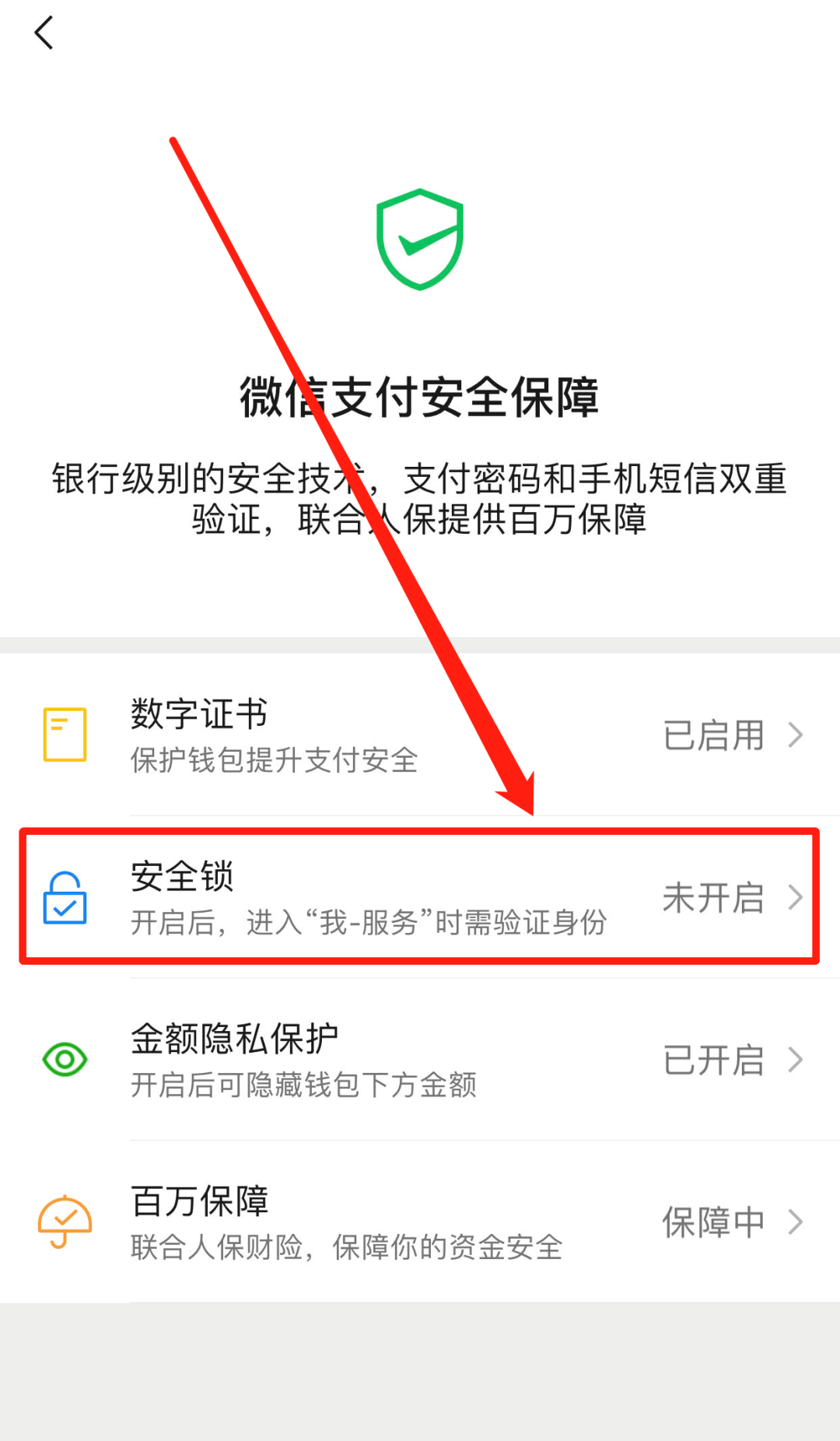Click the 已启用 status indicator
840x1441 pixels.
point(714,735)
